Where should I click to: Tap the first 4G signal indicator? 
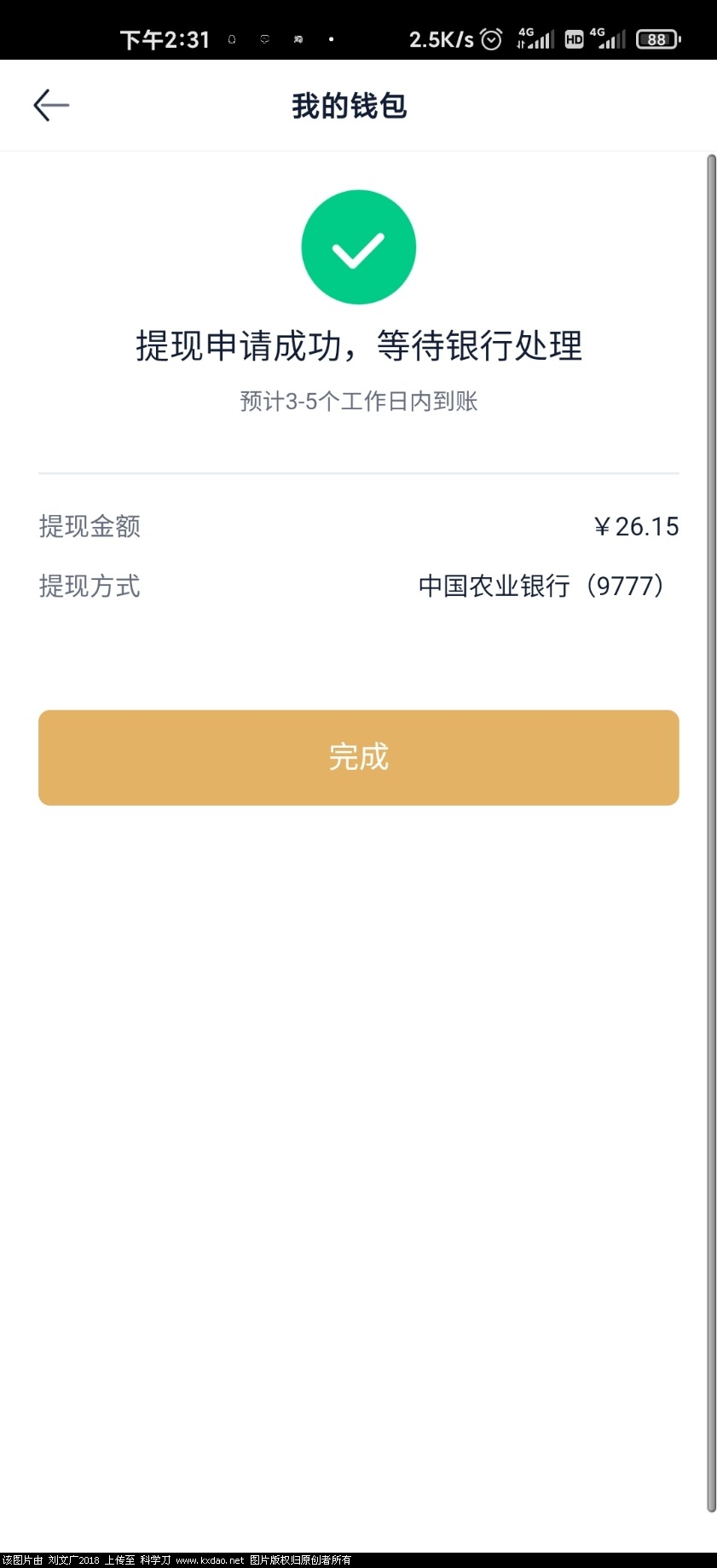[536, 38]
